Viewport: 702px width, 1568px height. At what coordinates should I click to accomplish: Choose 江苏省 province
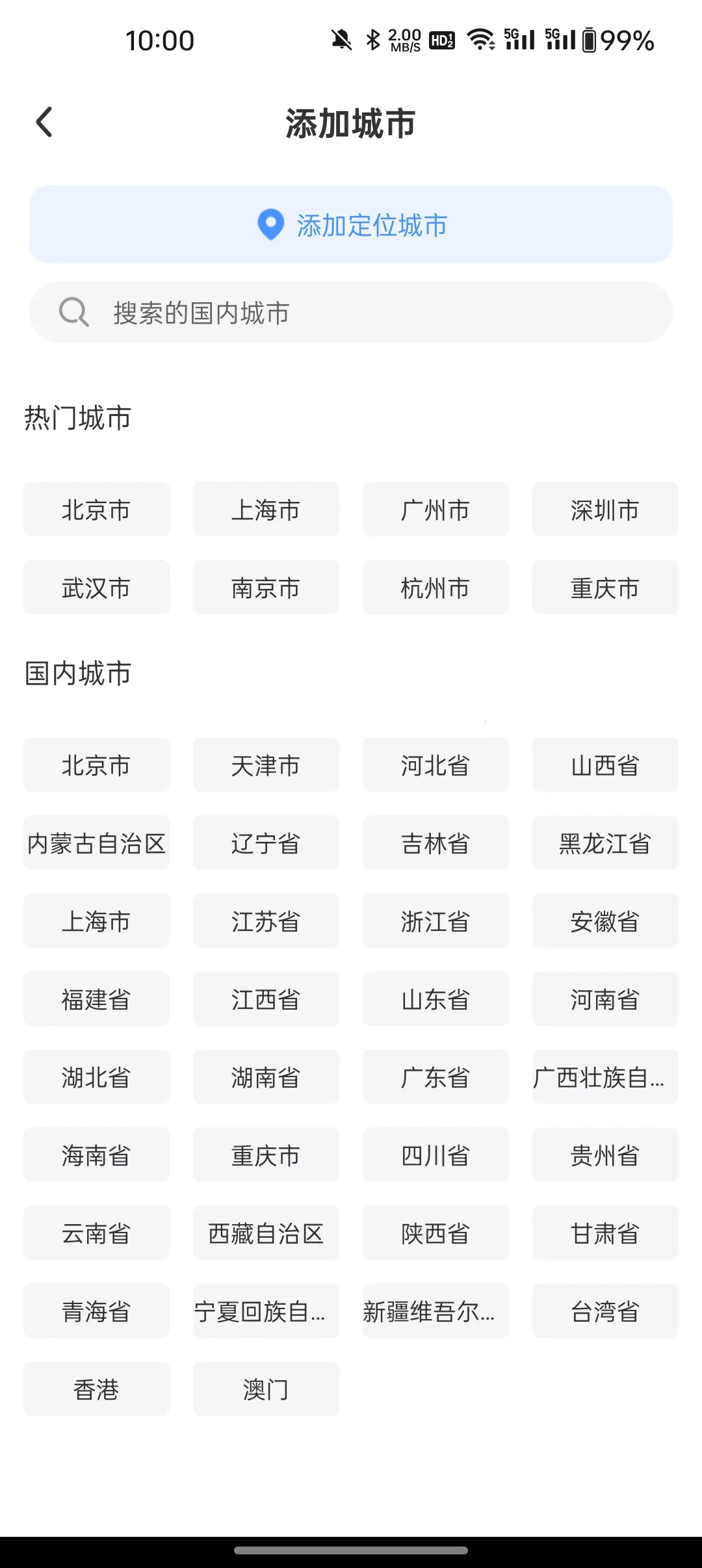coord(266,921)
